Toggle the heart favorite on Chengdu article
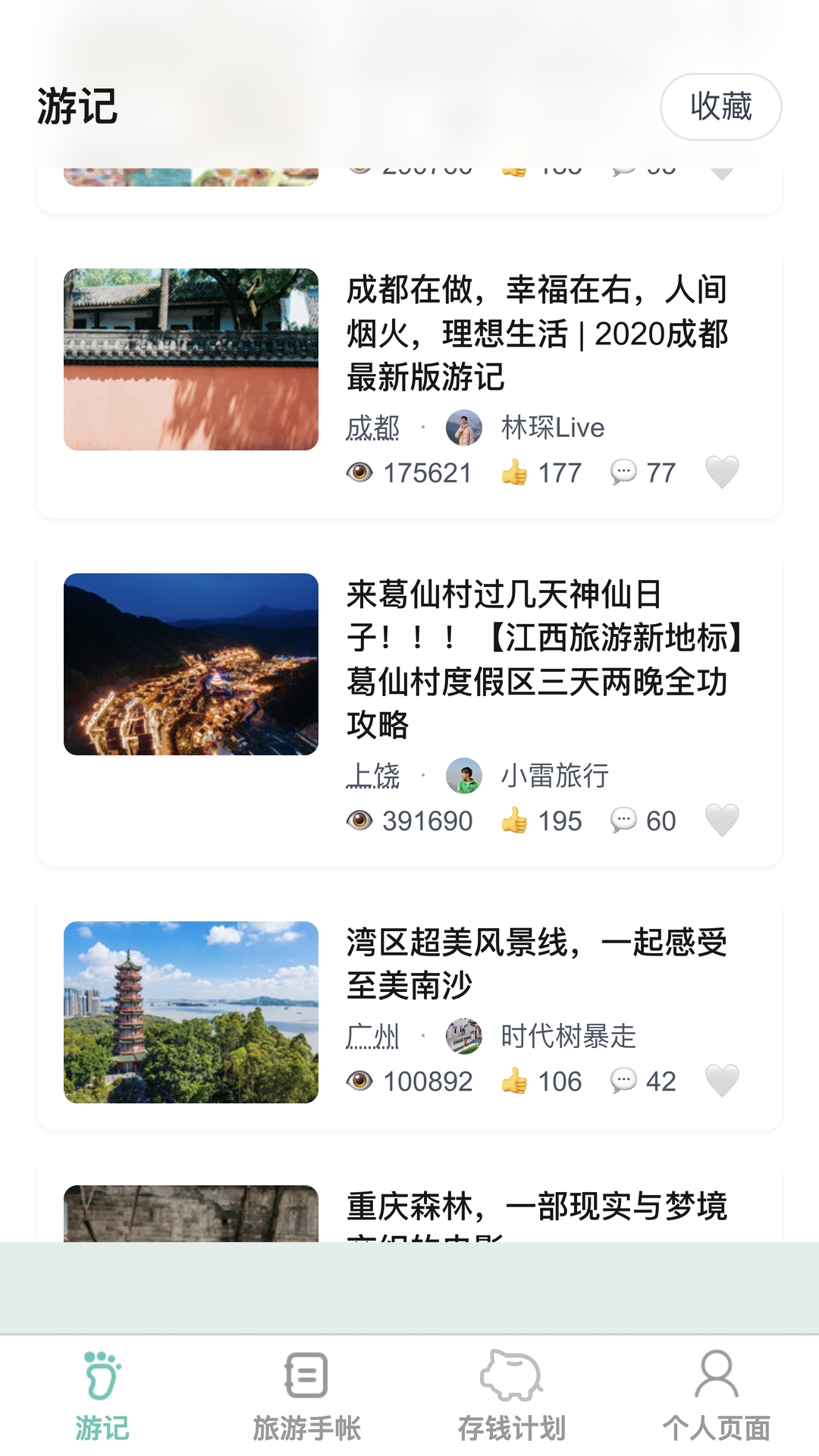Image resolution: width=819 pixels, height=1456 pixels. (x=724, y=472)
